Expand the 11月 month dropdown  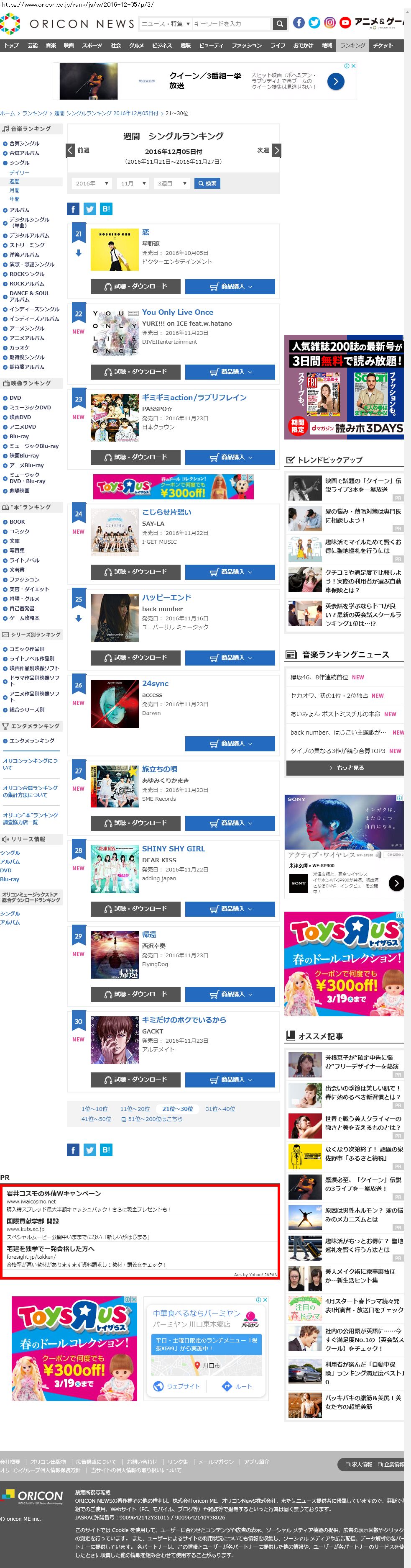tap(133, 183)
